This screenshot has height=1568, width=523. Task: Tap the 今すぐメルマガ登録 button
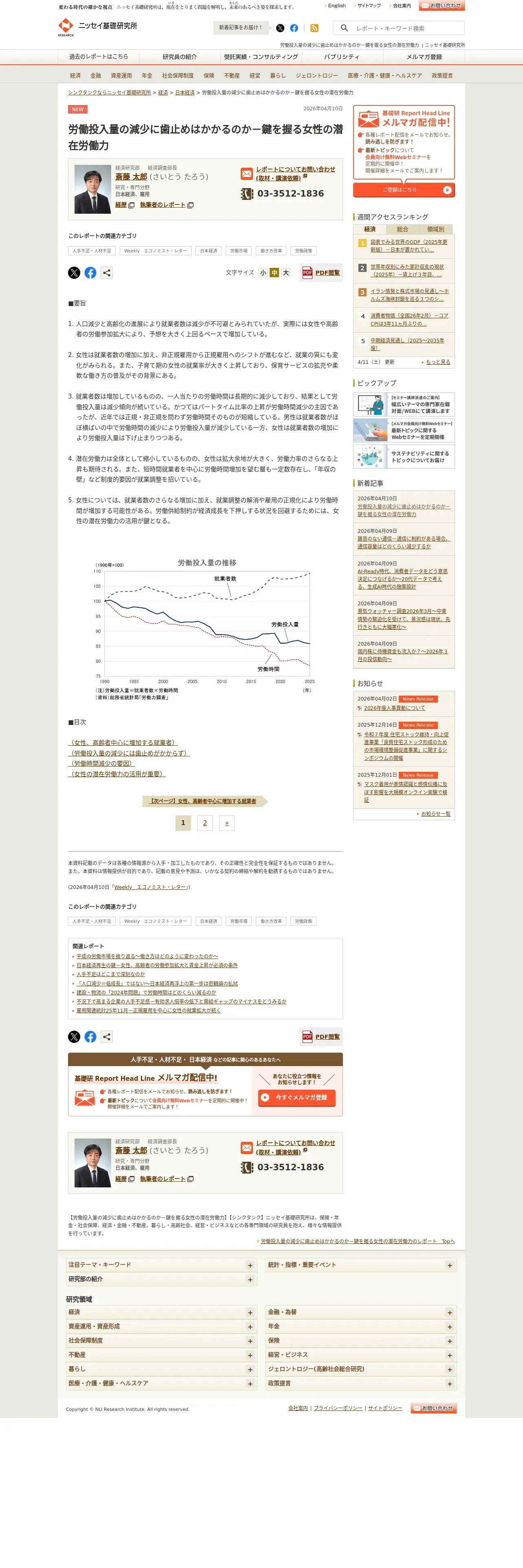pos(297,1097)
